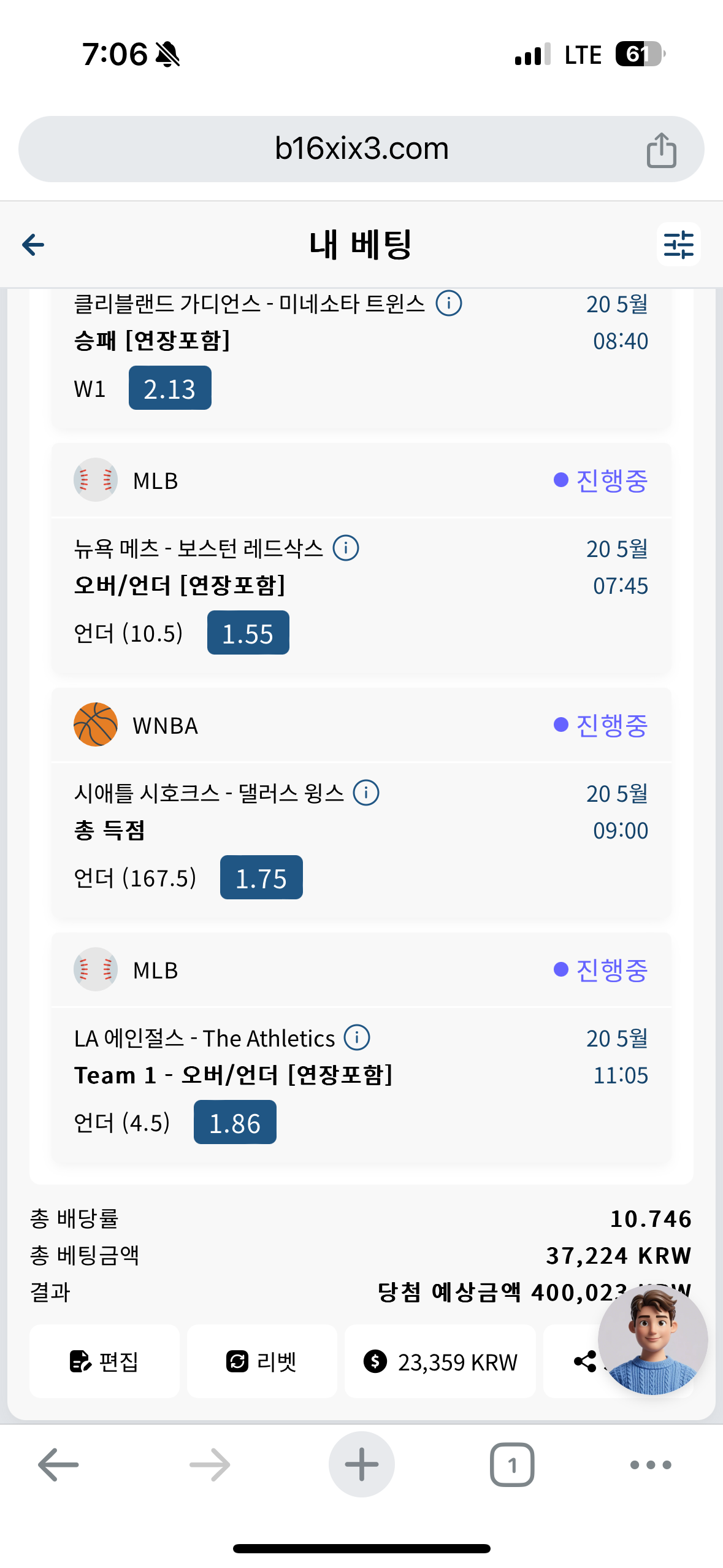Tap the 편집 edit button
This screenshot has height=1568, width=723.
coord(104,1361)
